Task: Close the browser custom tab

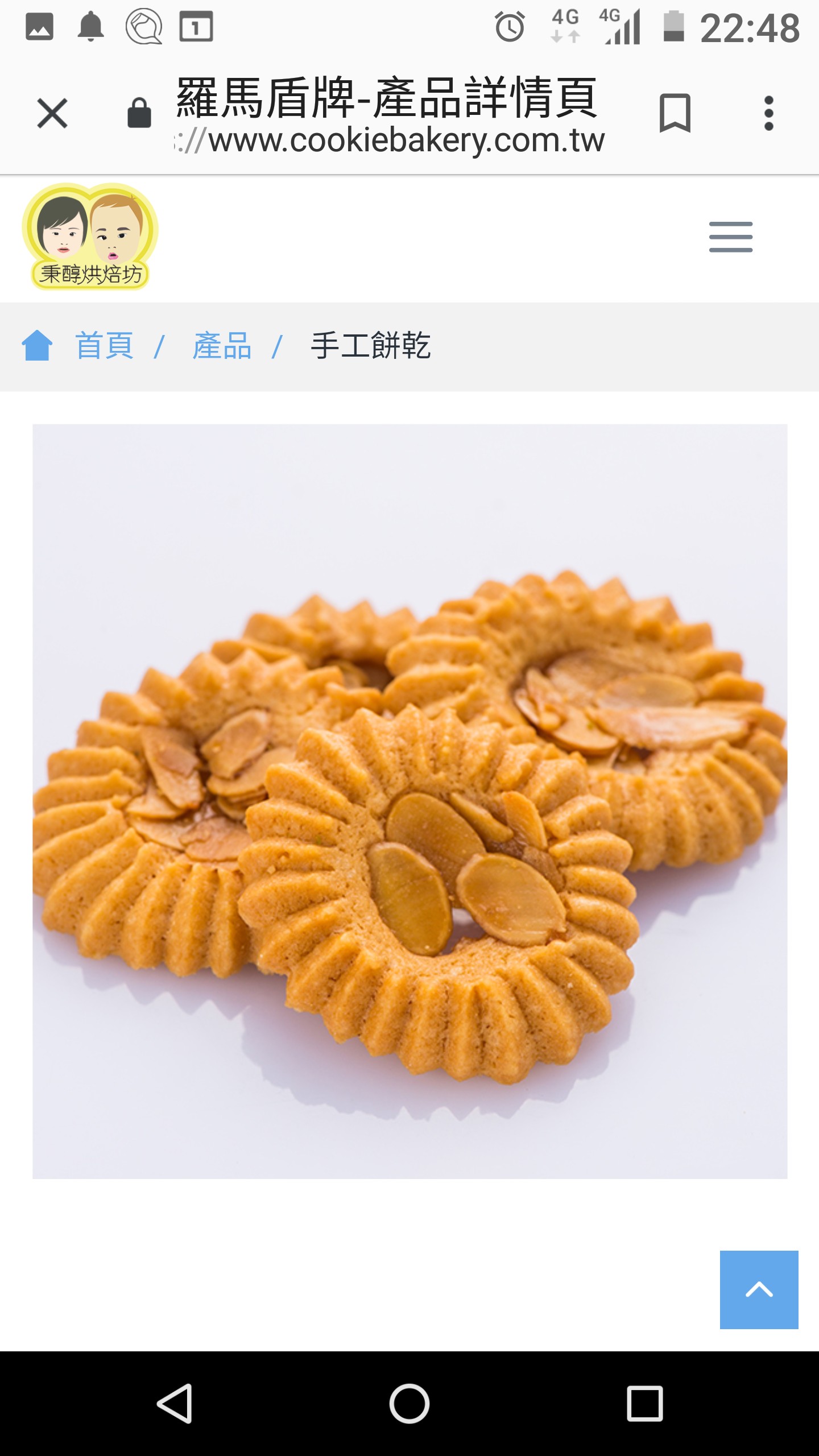Action: [52, 113]
